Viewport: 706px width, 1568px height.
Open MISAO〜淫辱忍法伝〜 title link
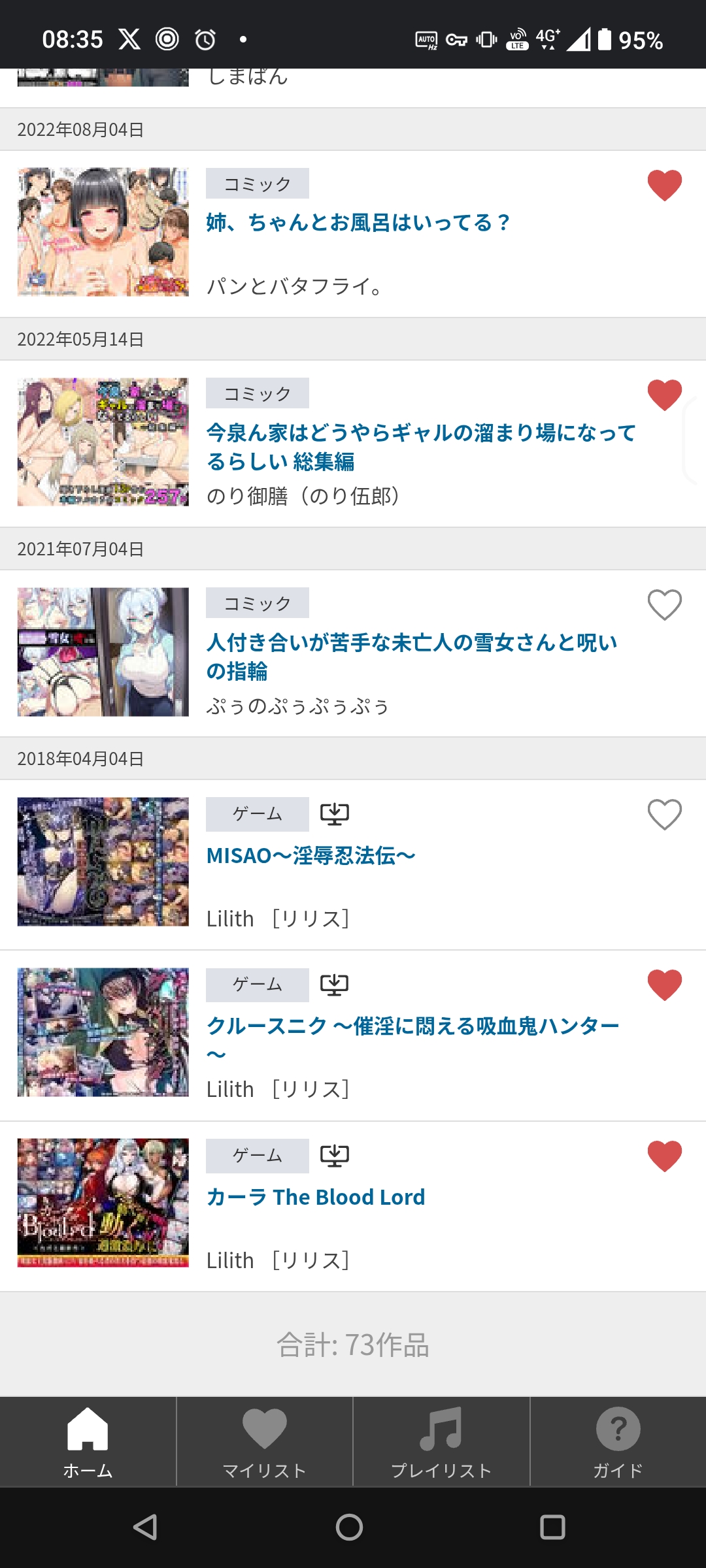(311, 856)
